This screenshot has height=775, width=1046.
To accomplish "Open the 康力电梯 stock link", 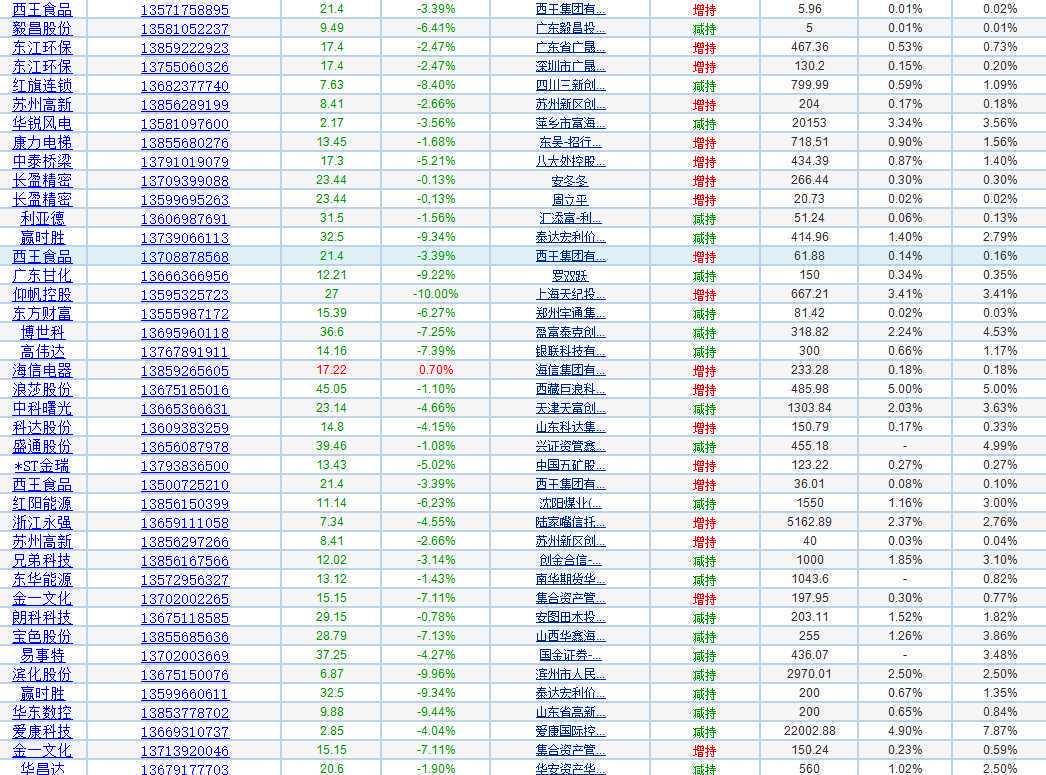I will click(x=42, y=143).
